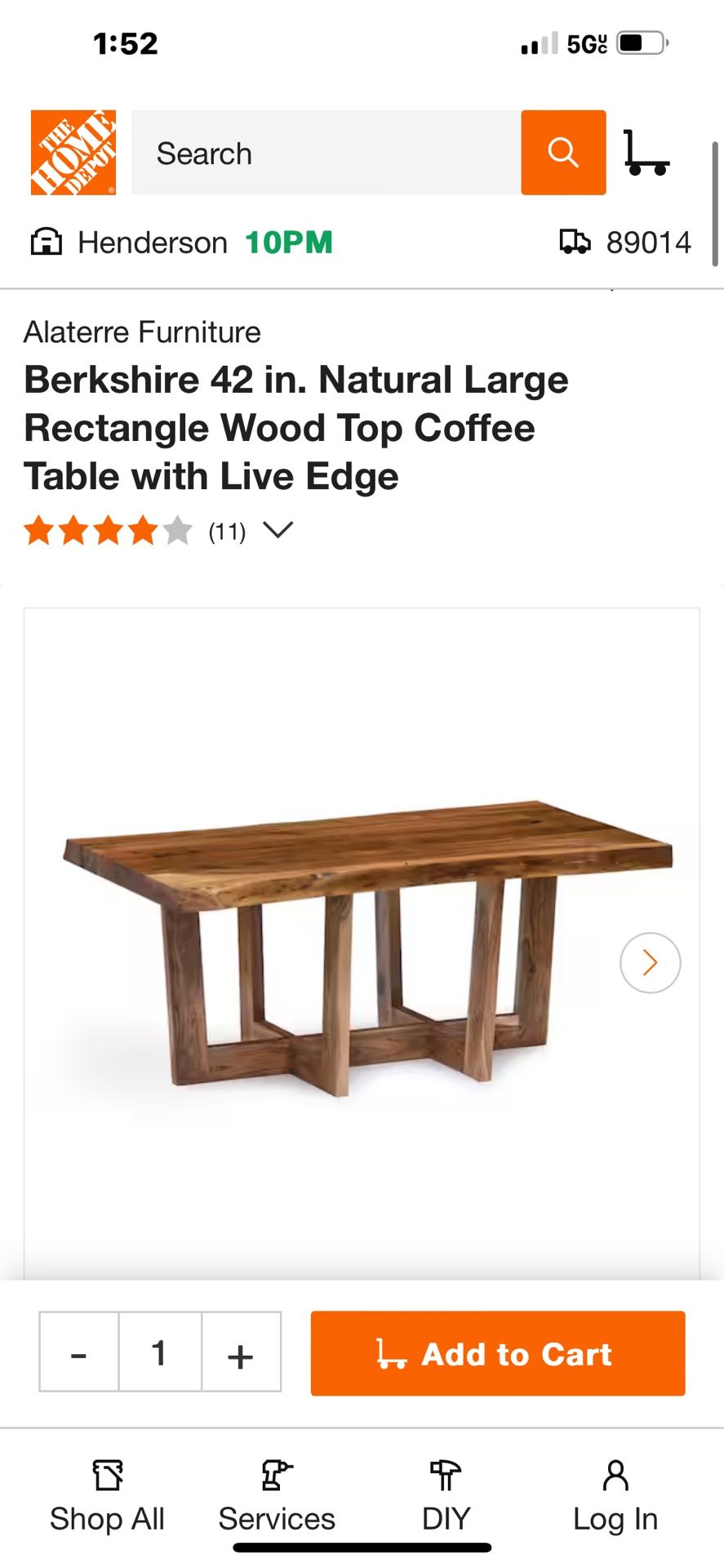This screenshot has width=724, height=1568.
Task: Open the 89014 delivery zip code selector
Action: pyautogui.click(x=649, y=242)
